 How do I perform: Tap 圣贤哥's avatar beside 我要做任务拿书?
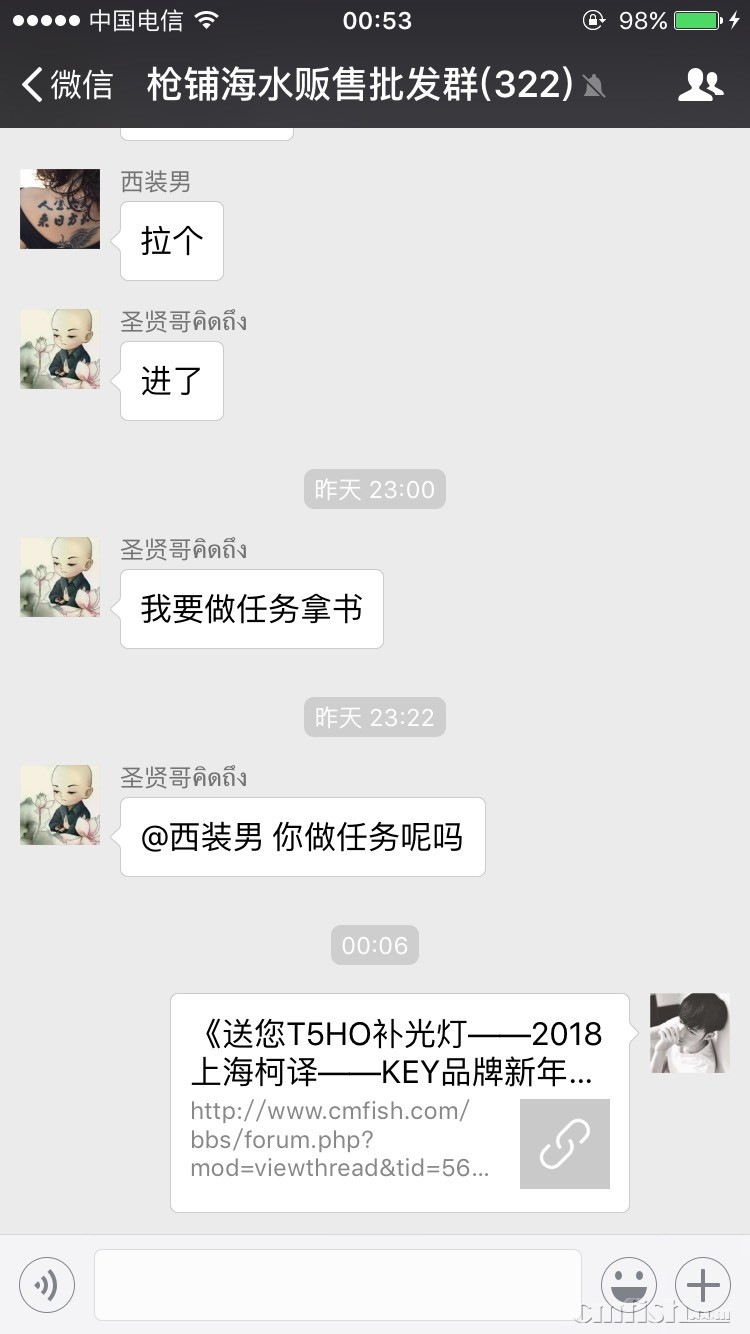(x=60, y=577)
